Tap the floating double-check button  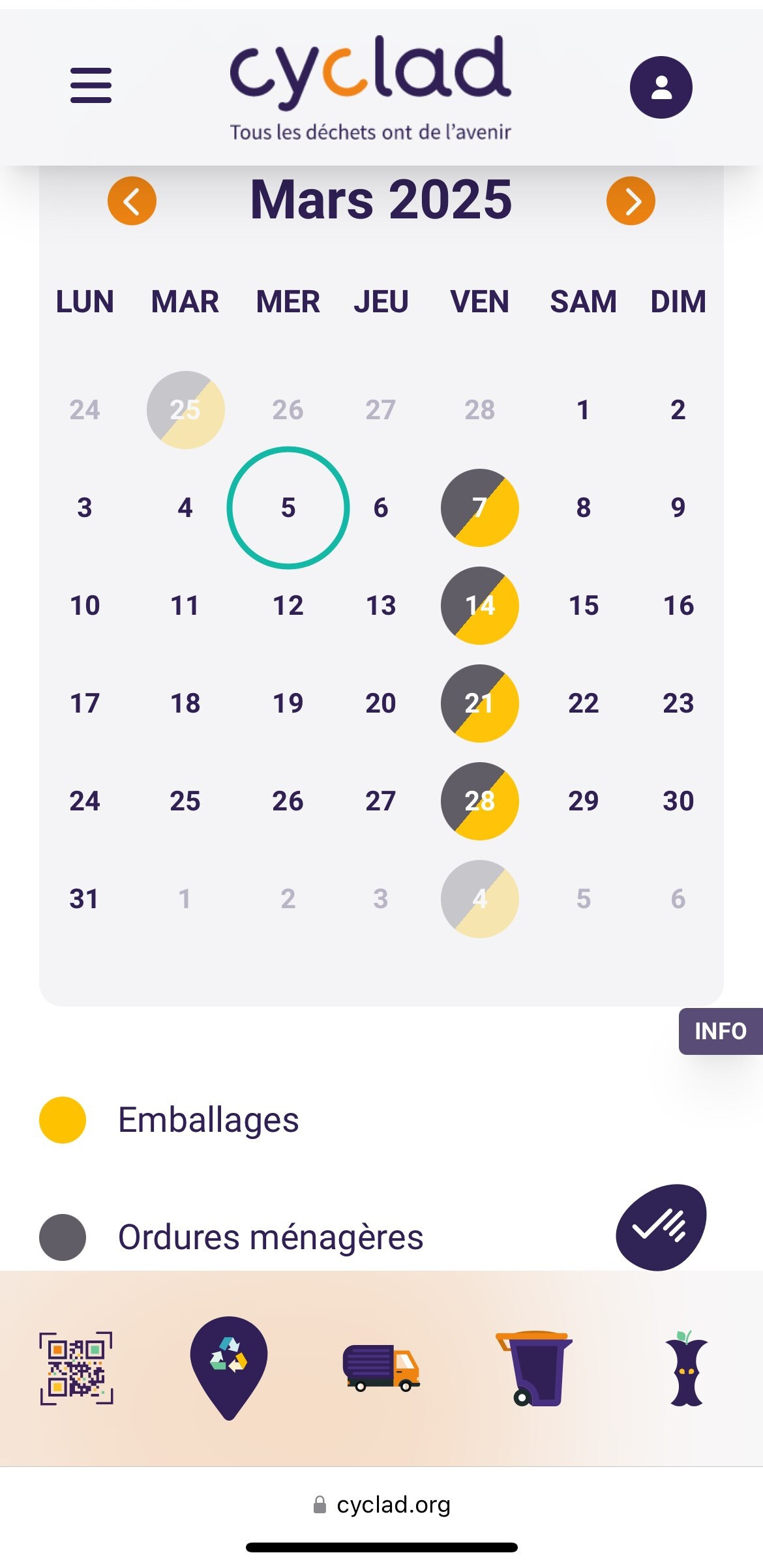click(661, 1227)
